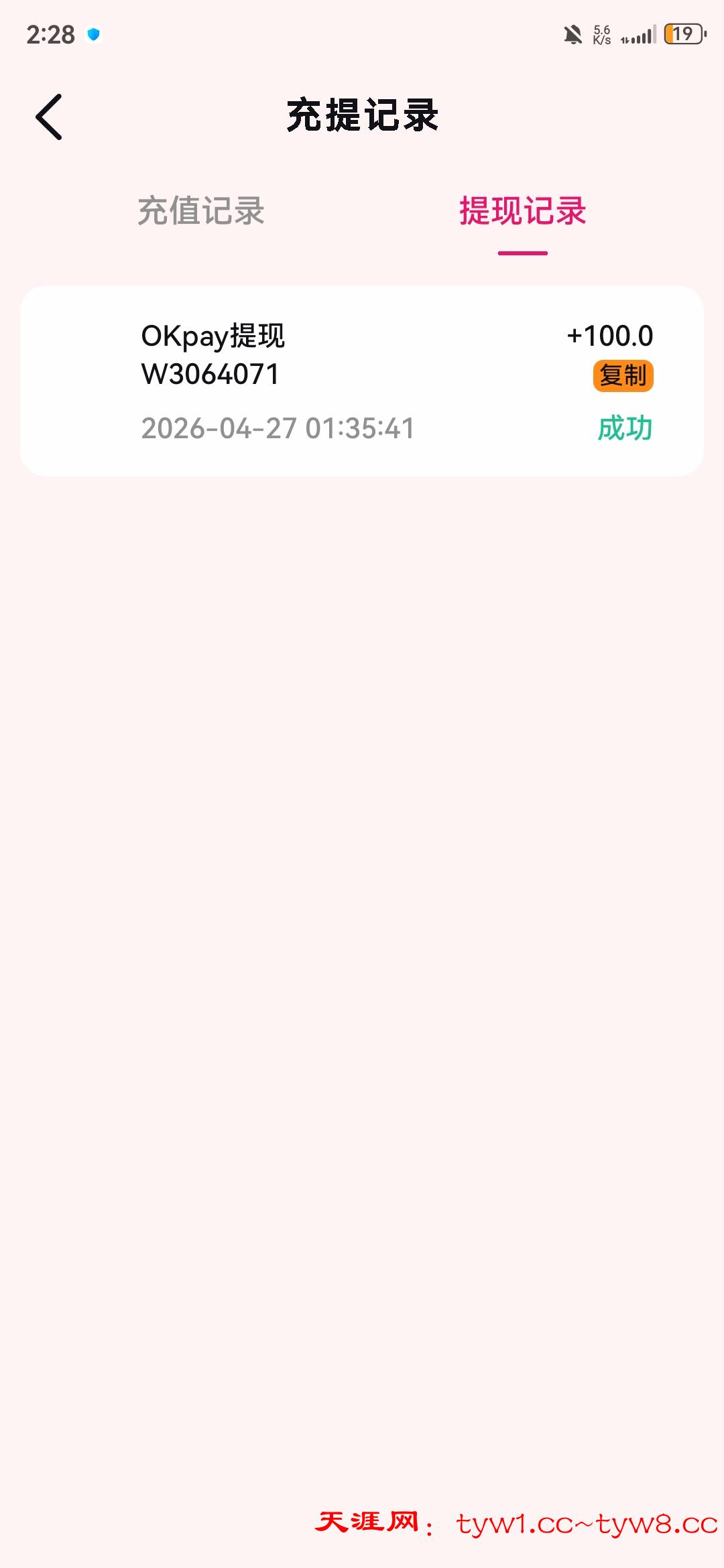
Task: Select the 提现记录 tab
Action: point(522,211)
